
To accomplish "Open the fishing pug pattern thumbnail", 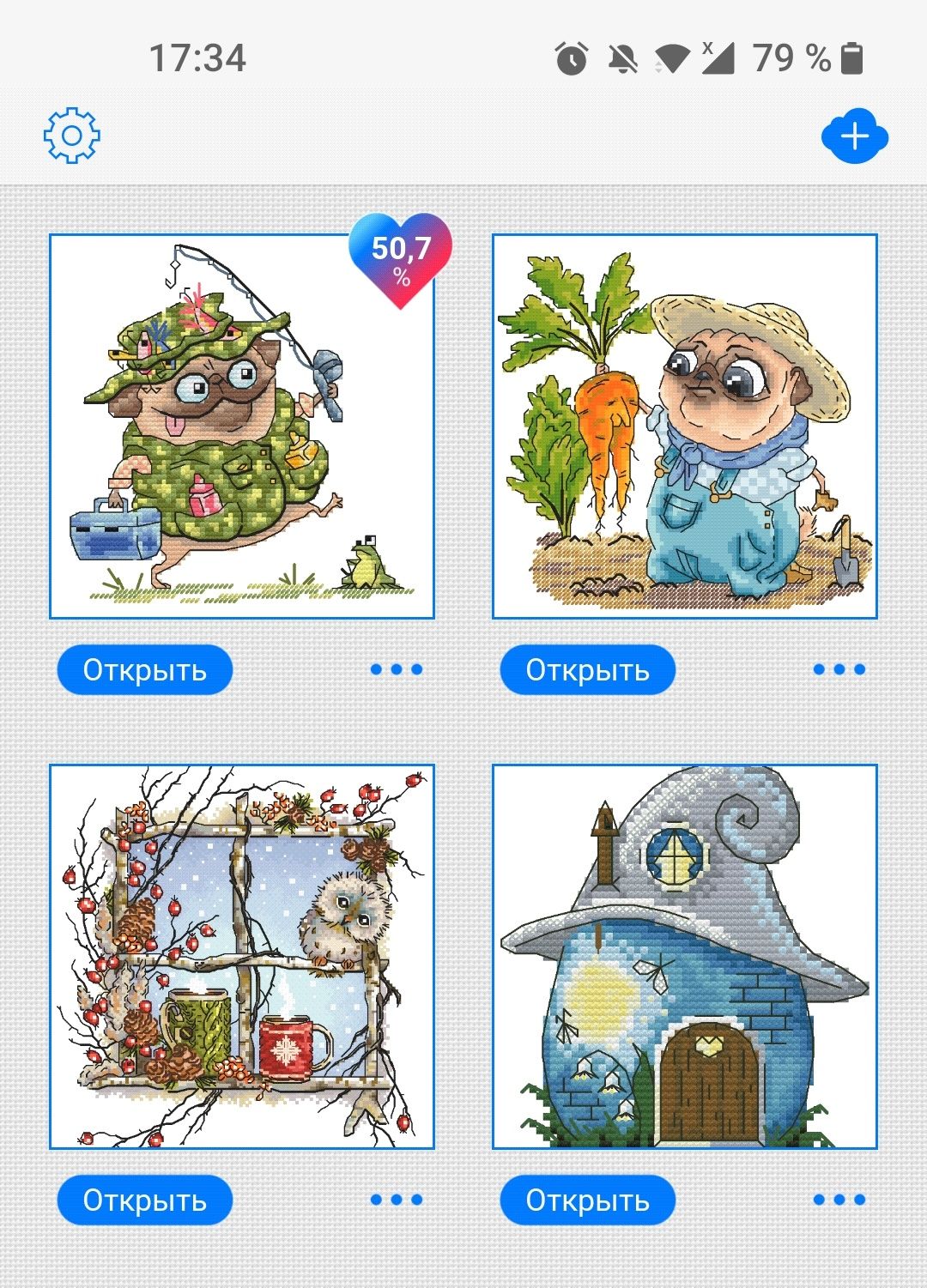I will (x=242, y=426).
